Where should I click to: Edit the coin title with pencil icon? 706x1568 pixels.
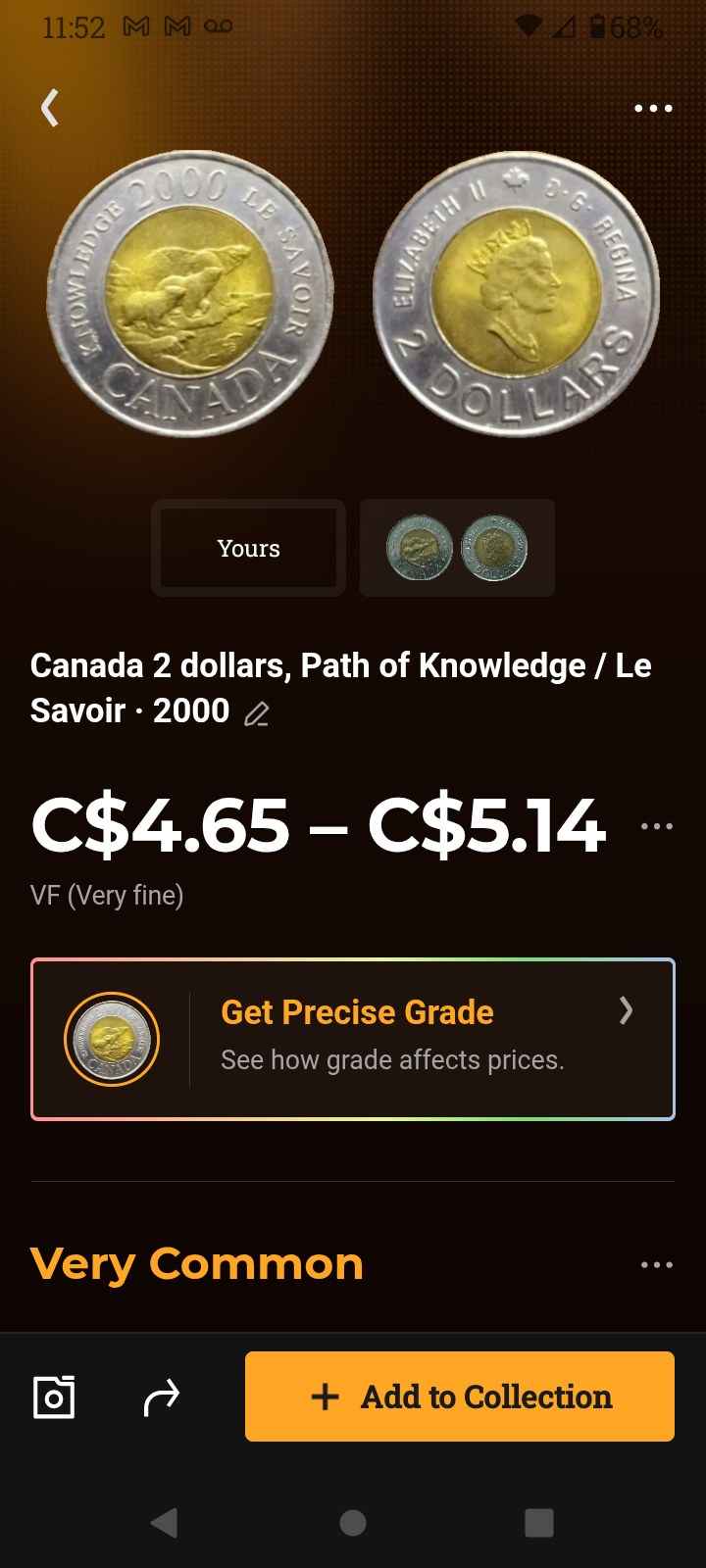tap(257, 713)
